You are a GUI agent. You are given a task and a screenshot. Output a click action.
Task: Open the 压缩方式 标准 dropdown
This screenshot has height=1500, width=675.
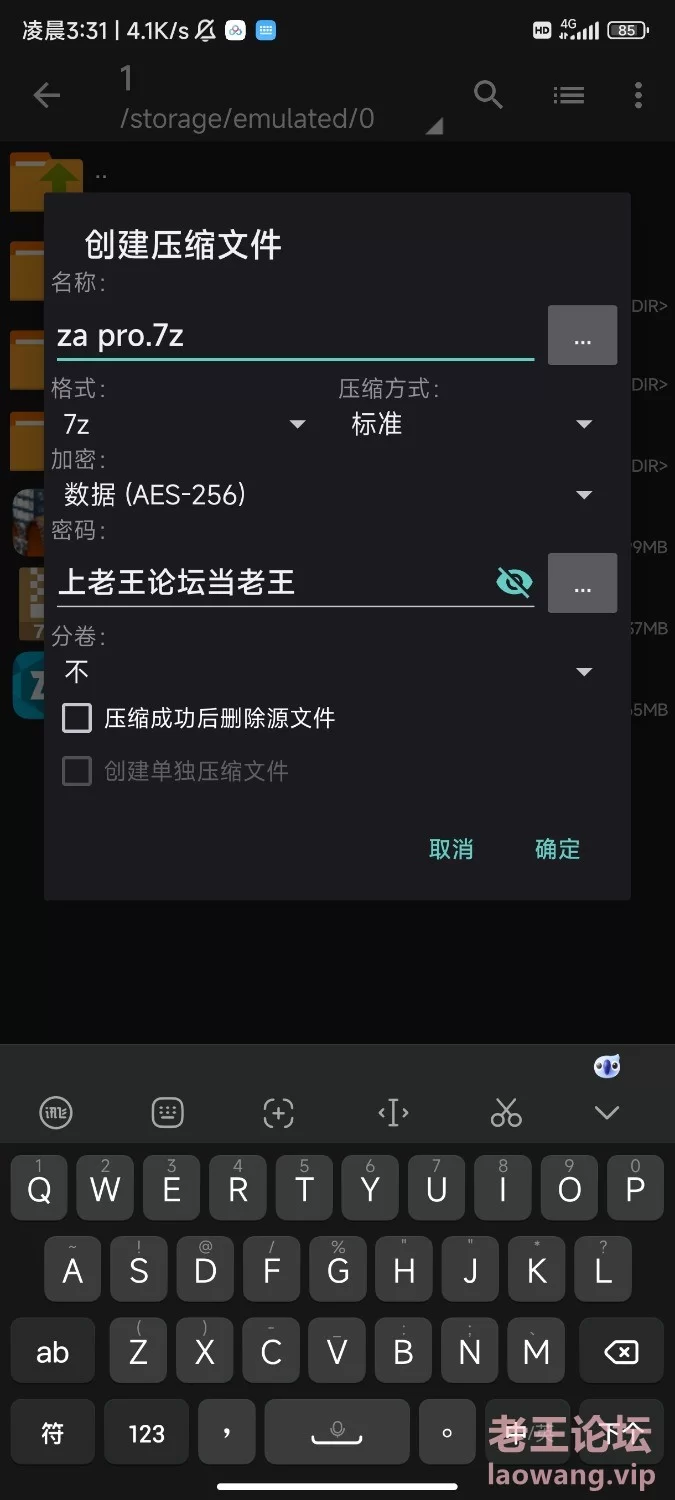point(470,424)
